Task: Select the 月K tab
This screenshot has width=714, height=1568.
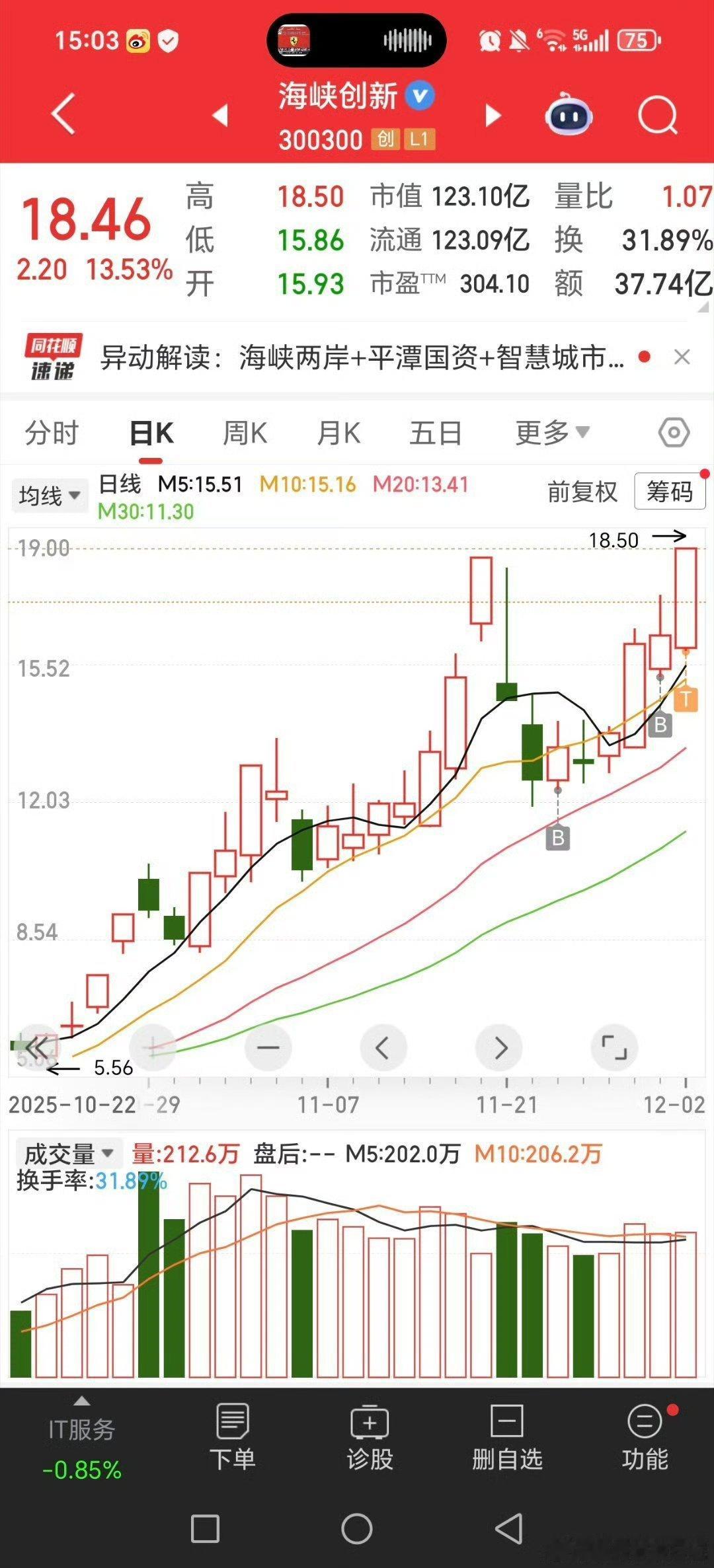Action: pos(338,433)
